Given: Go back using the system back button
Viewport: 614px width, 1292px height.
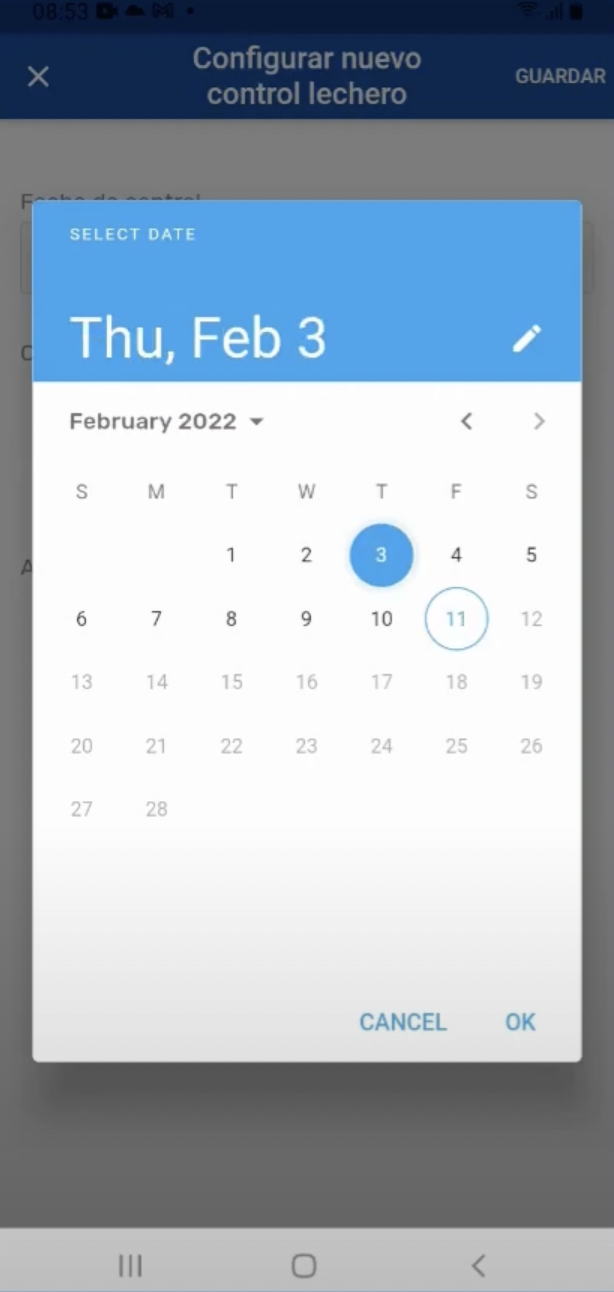Looking at the screenshot, I should point(478,1266).
